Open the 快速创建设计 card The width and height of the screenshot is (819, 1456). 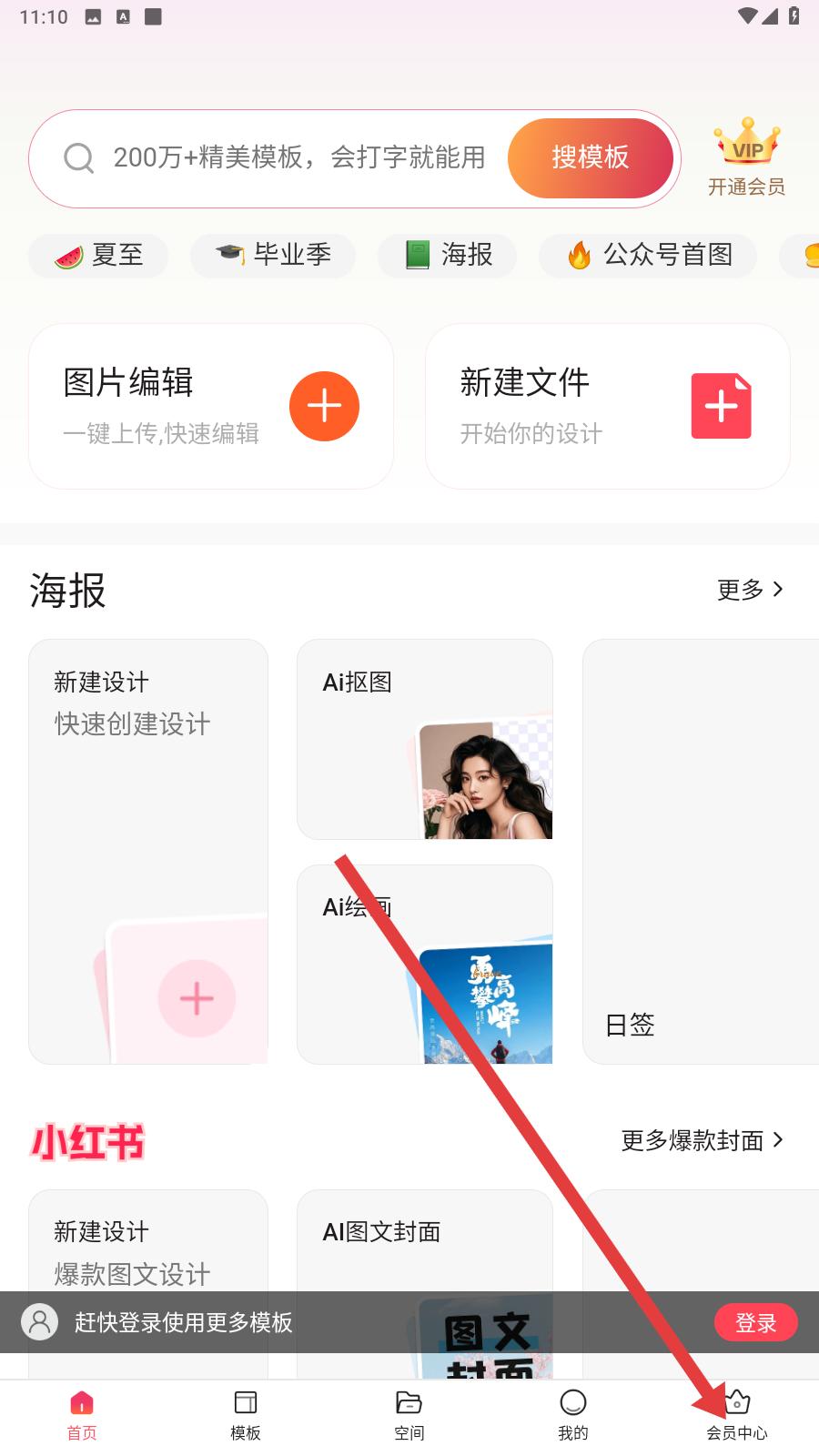click(x=148, y=851)
